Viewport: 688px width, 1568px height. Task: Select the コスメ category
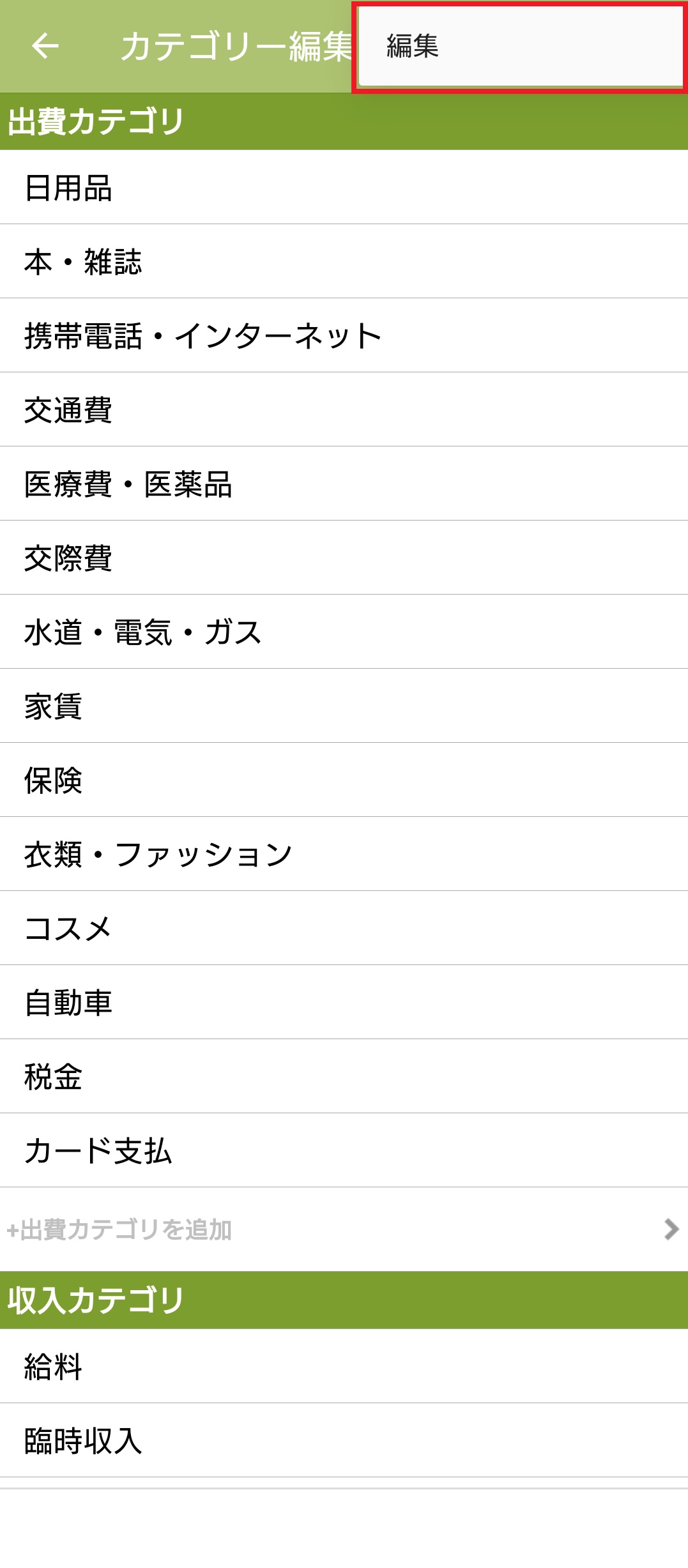click(344, 929)
